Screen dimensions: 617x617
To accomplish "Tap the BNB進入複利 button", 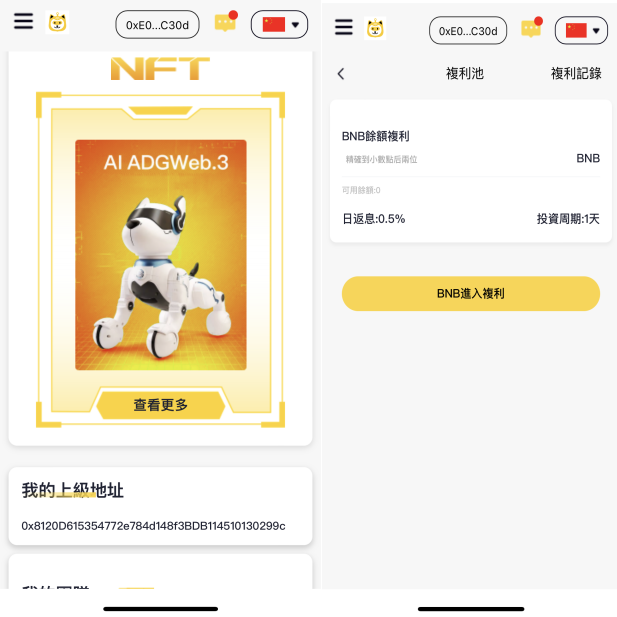I will (470, 294).
